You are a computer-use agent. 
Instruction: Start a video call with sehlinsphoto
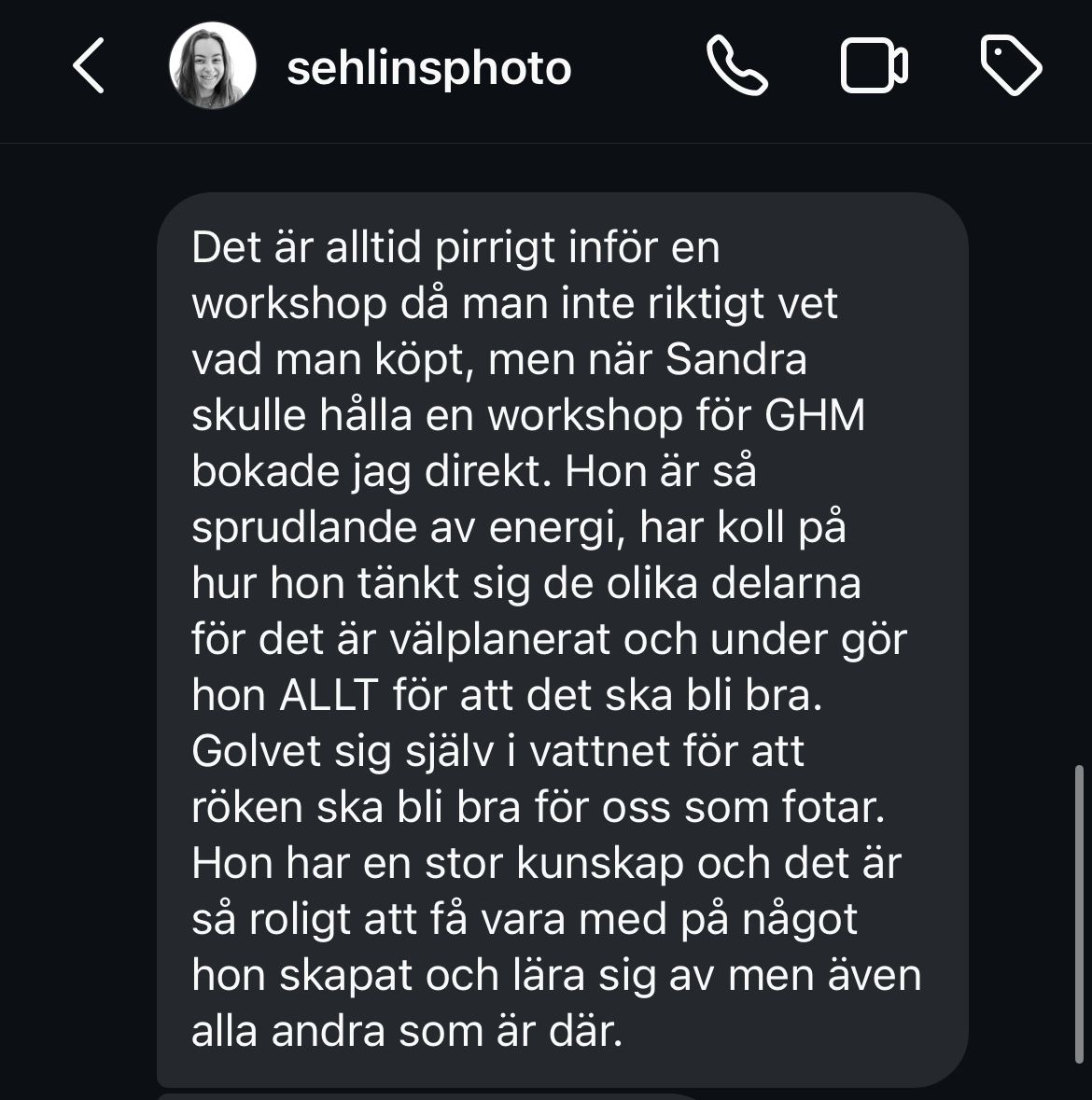point(874,66)
